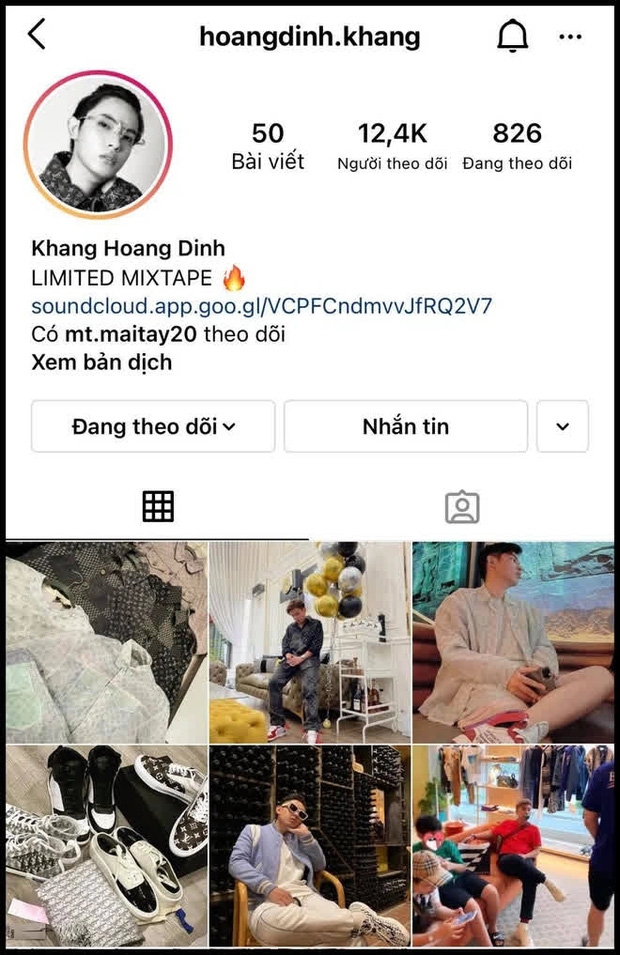620x955 pixels.
Task: Open the sneakers collection post
Action: [106, 845]
